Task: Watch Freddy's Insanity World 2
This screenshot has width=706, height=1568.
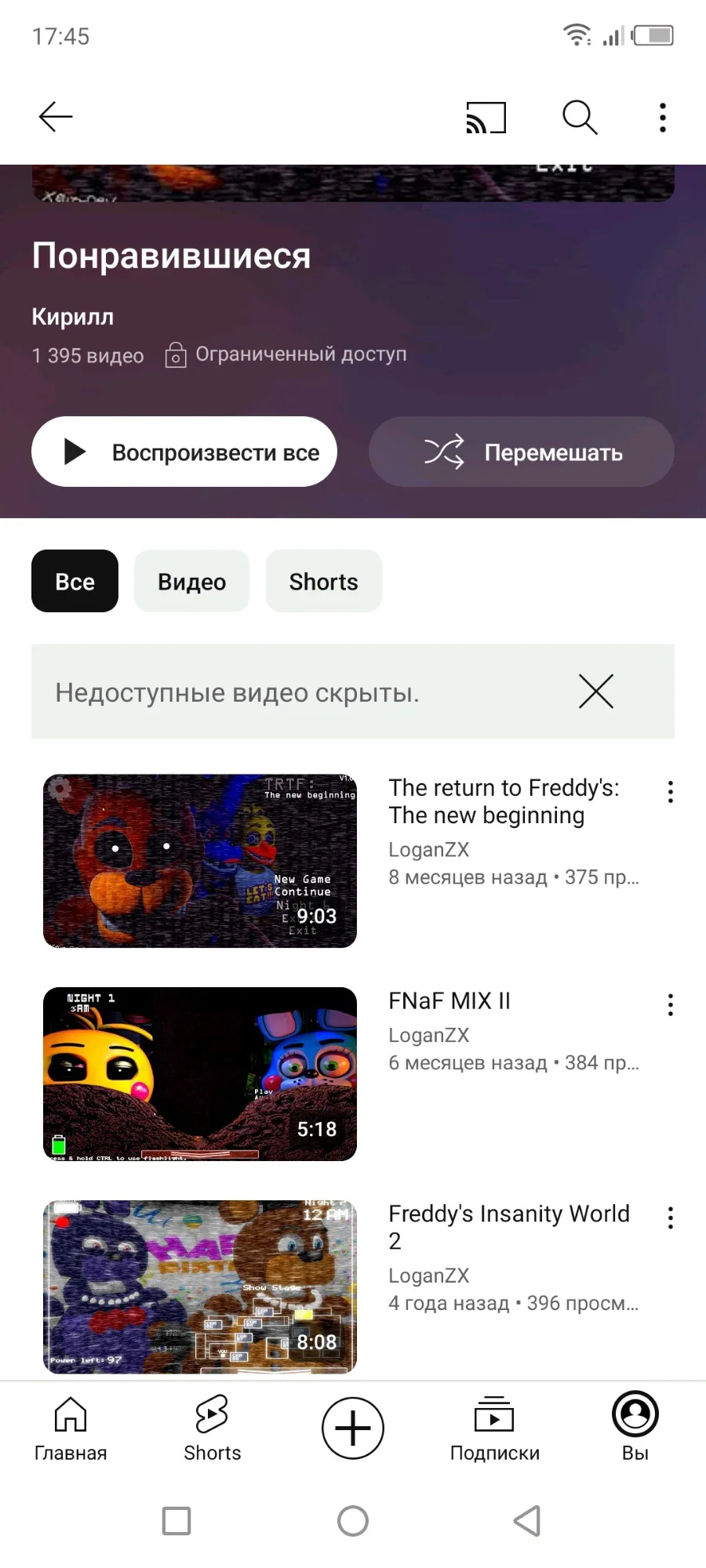Action: click(200, 1287)
